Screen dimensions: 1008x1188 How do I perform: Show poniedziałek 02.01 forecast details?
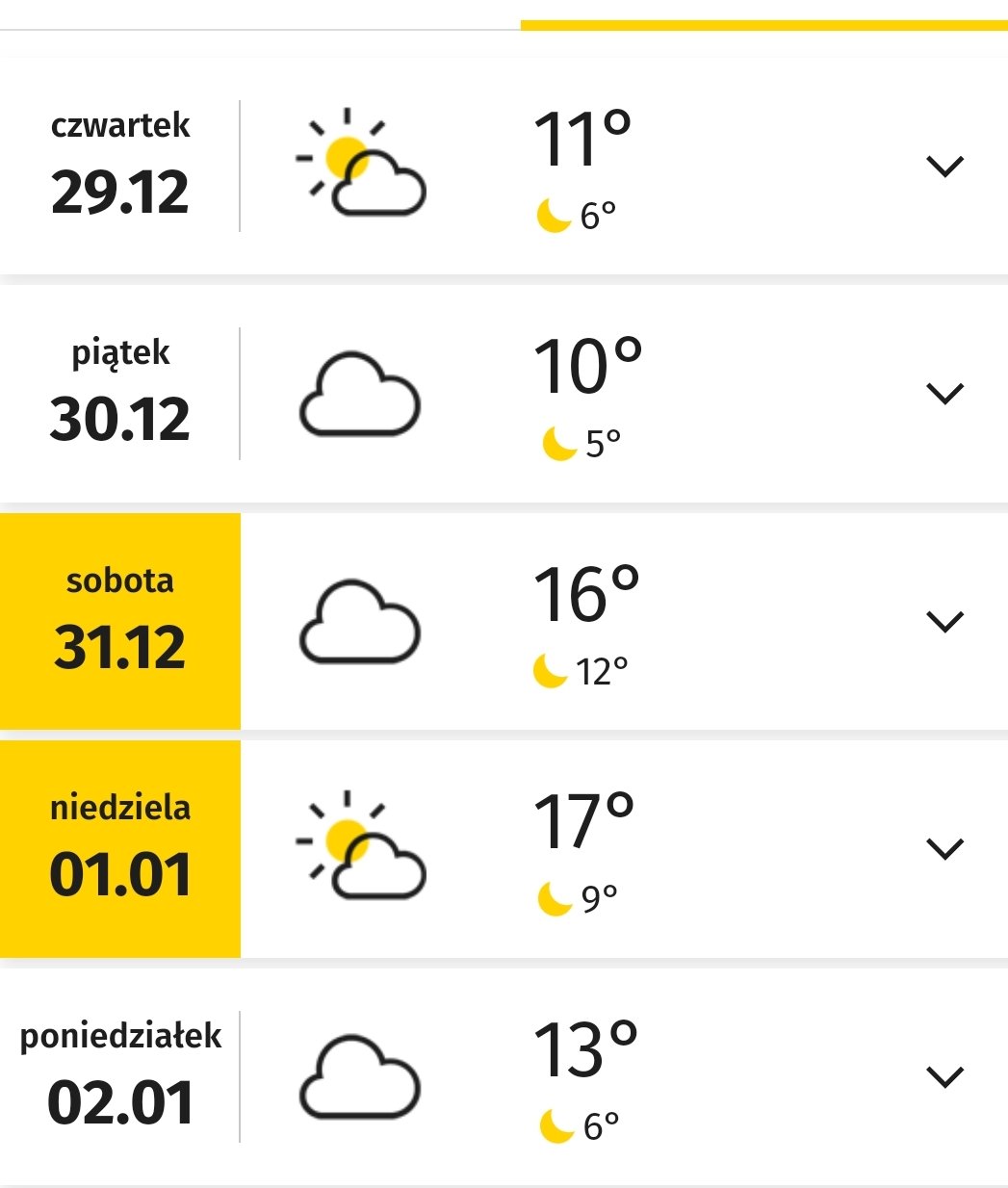tap(943, 1076)
